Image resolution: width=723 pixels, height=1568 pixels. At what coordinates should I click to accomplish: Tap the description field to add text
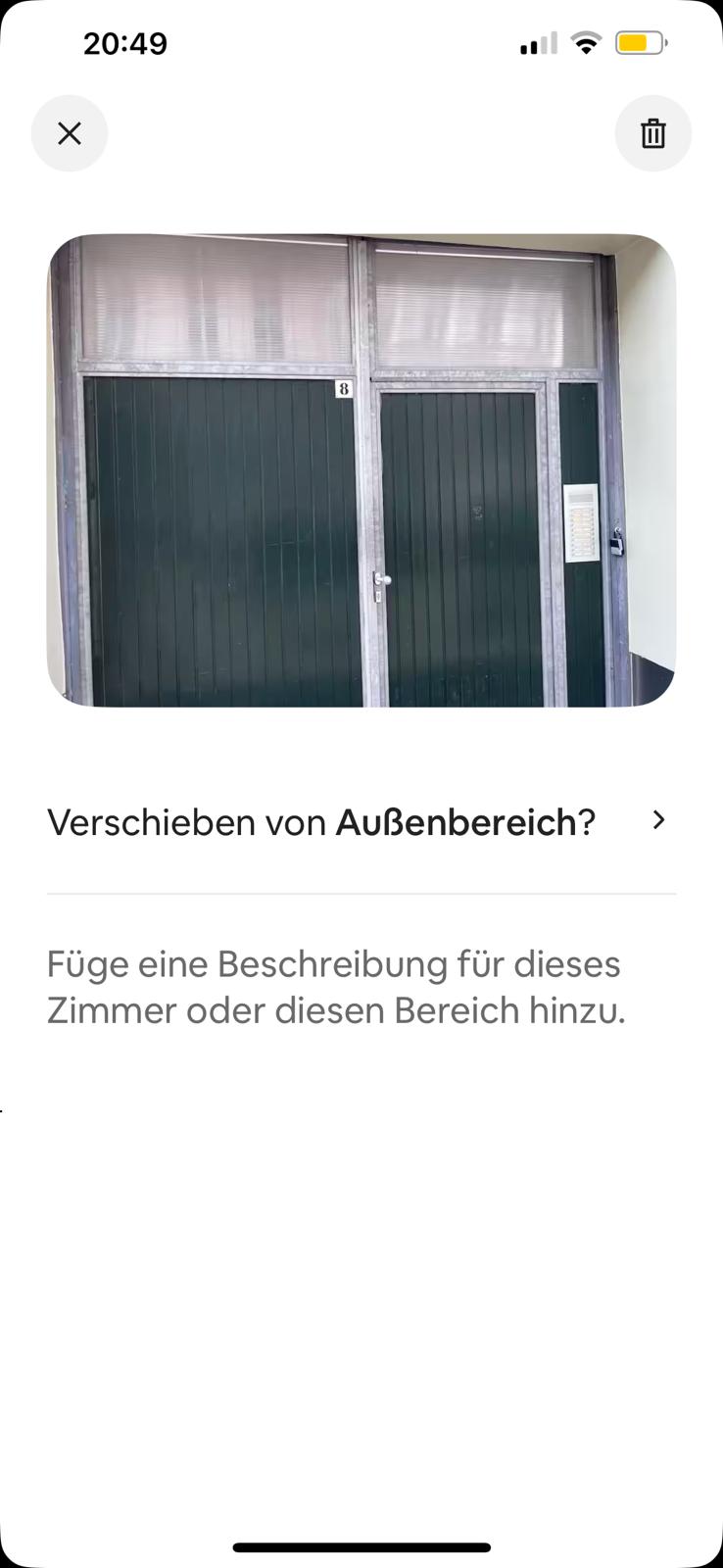[x=336, y=987]
